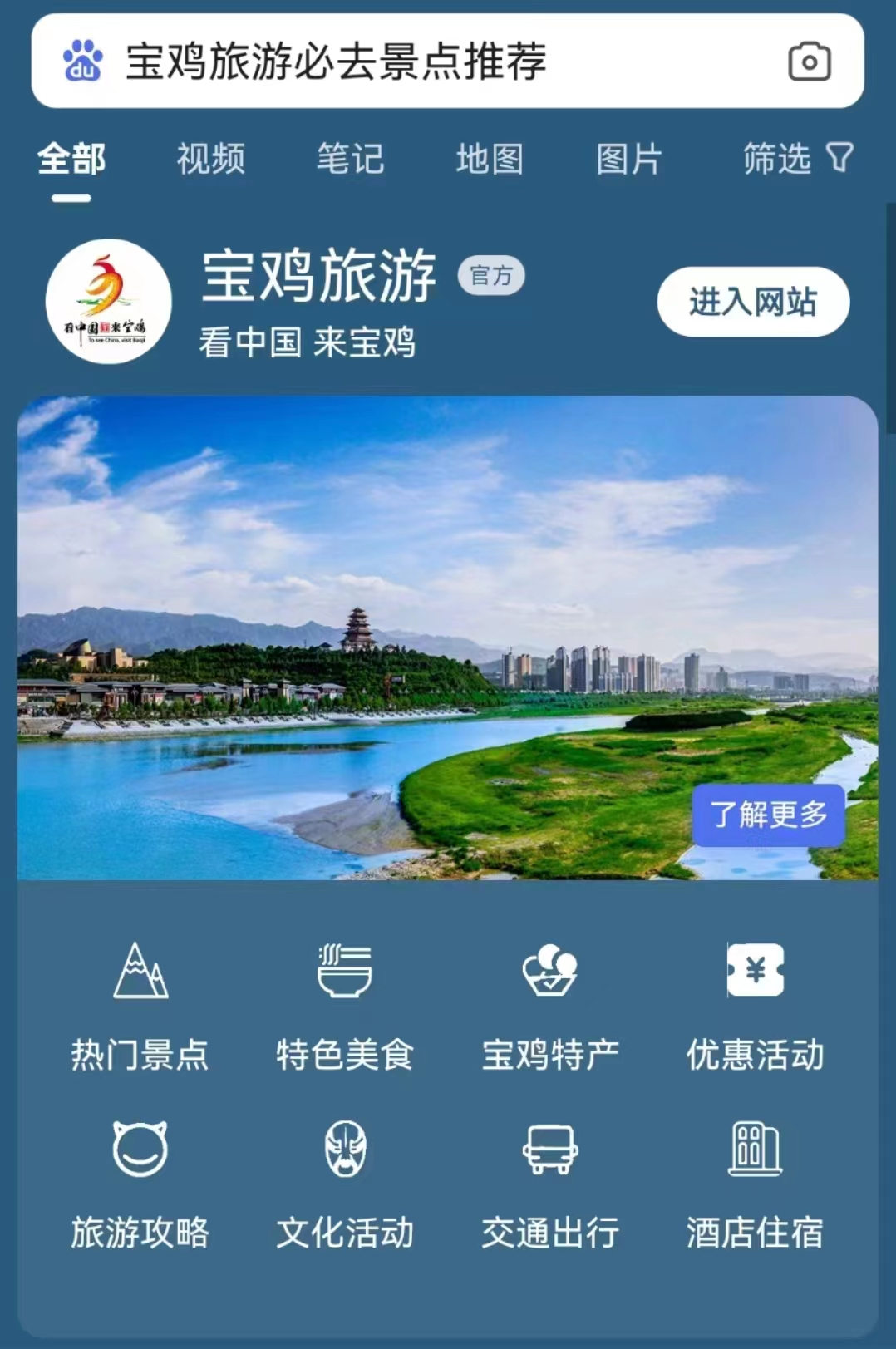
Task: Open 宝鸡特产 specialties
Action: point(550,1006)
